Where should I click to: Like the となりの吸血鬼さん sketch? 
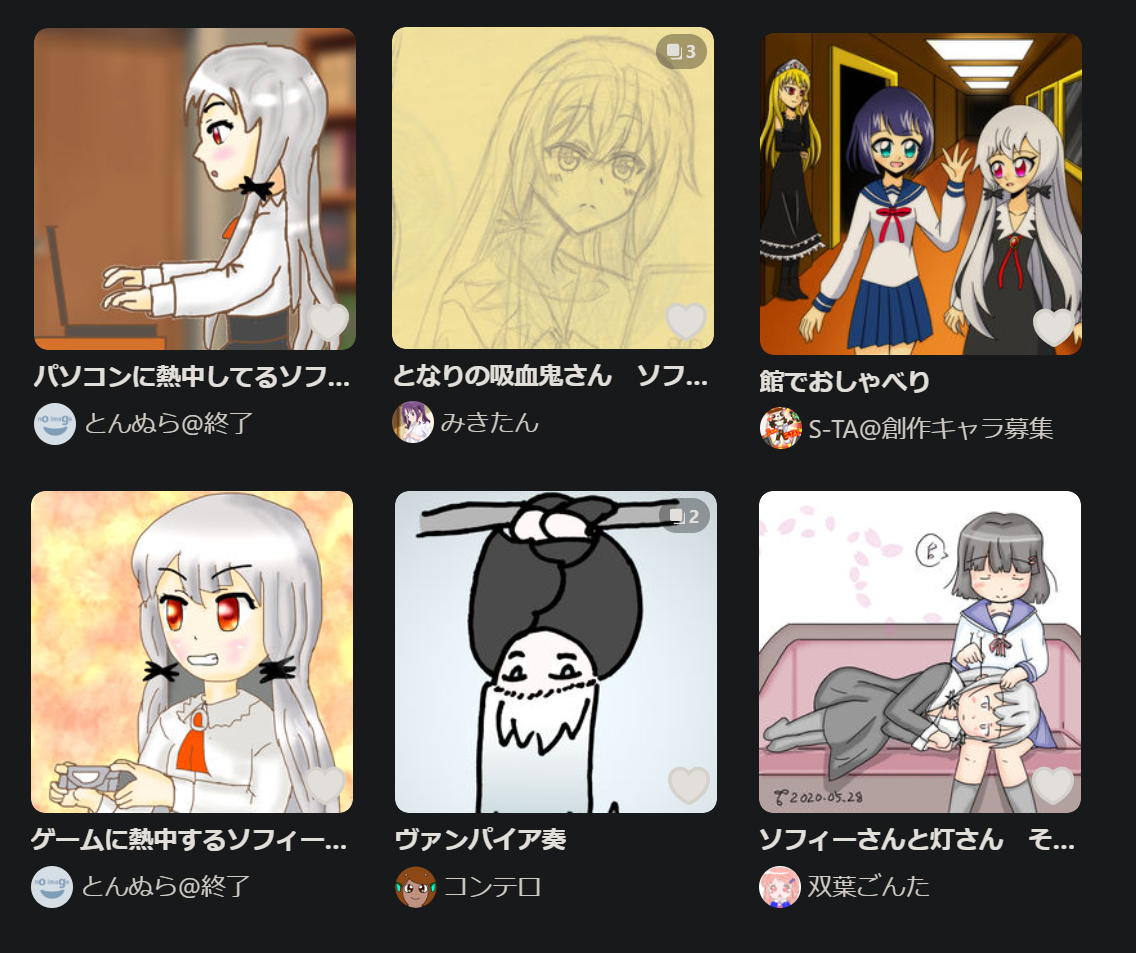pos(686,321)
